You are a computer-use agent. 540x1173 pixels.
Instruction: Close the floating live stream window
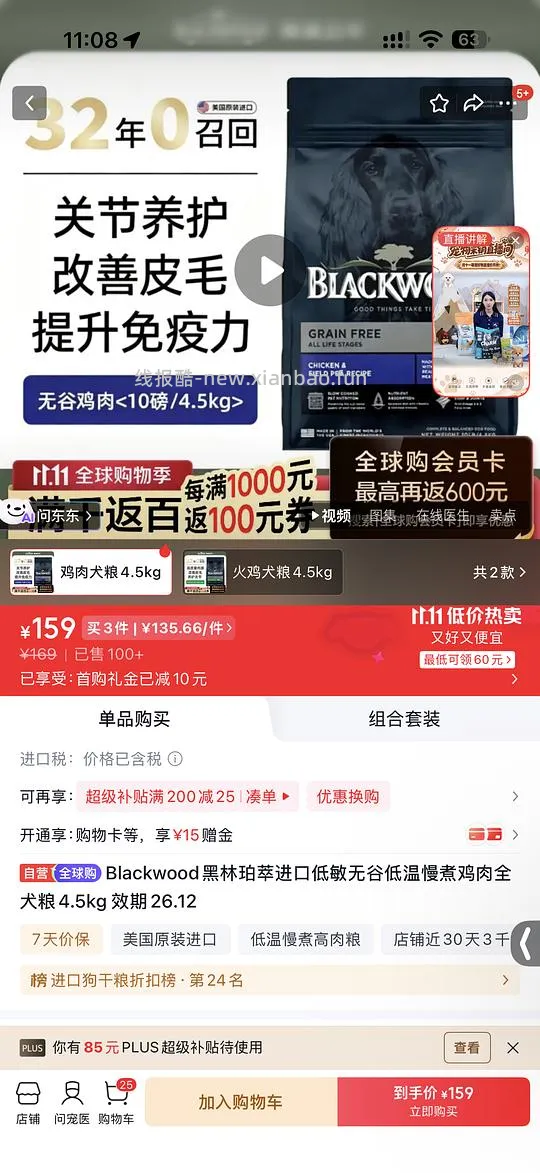[515, 241]
